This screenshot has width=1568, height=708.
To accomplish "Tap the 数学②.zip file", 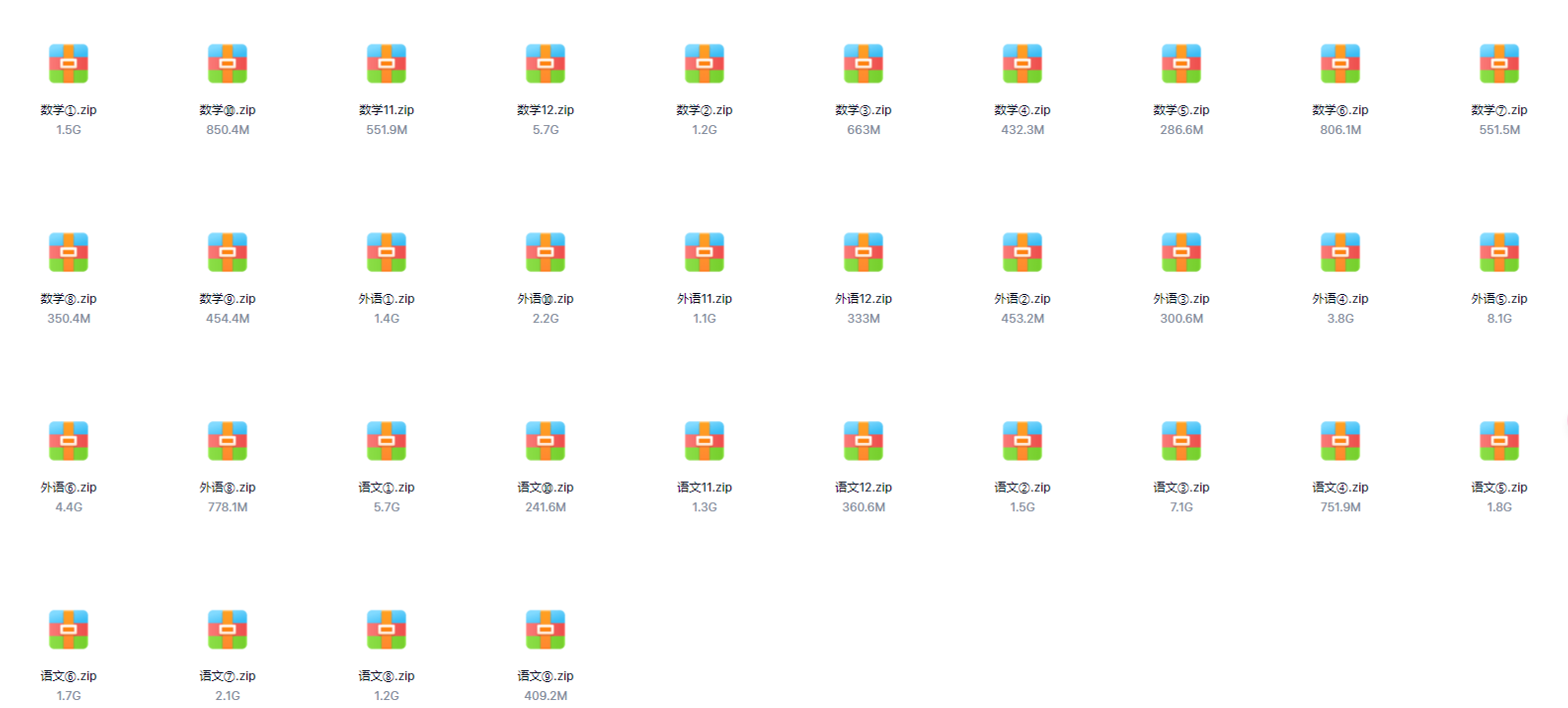I will (705, 65).
